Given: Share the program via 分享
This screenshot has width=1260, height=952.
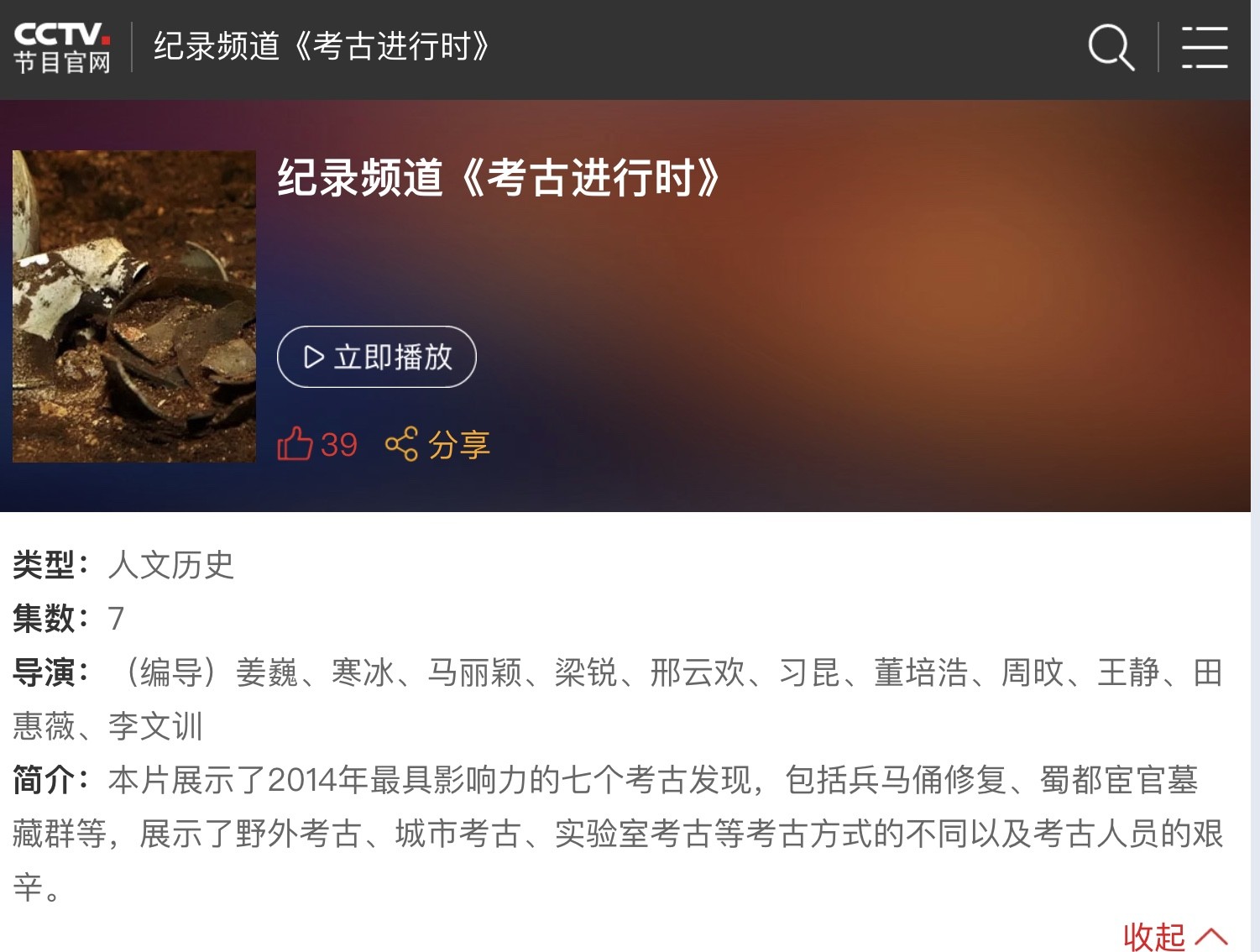Looking at the screenshot, I should click(437, 444).
